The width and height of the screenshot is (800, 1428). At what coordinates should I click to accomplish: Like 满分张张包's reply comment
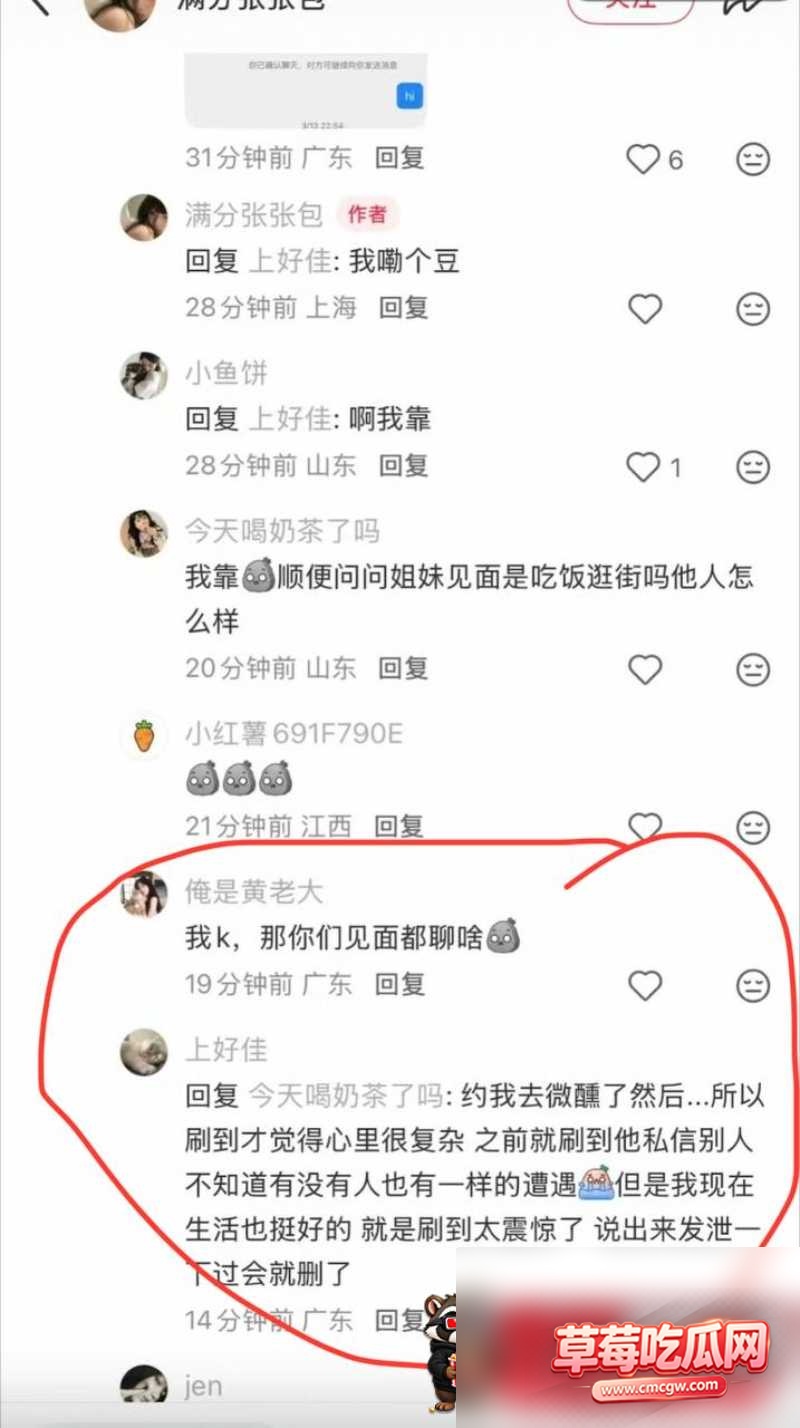645,309
